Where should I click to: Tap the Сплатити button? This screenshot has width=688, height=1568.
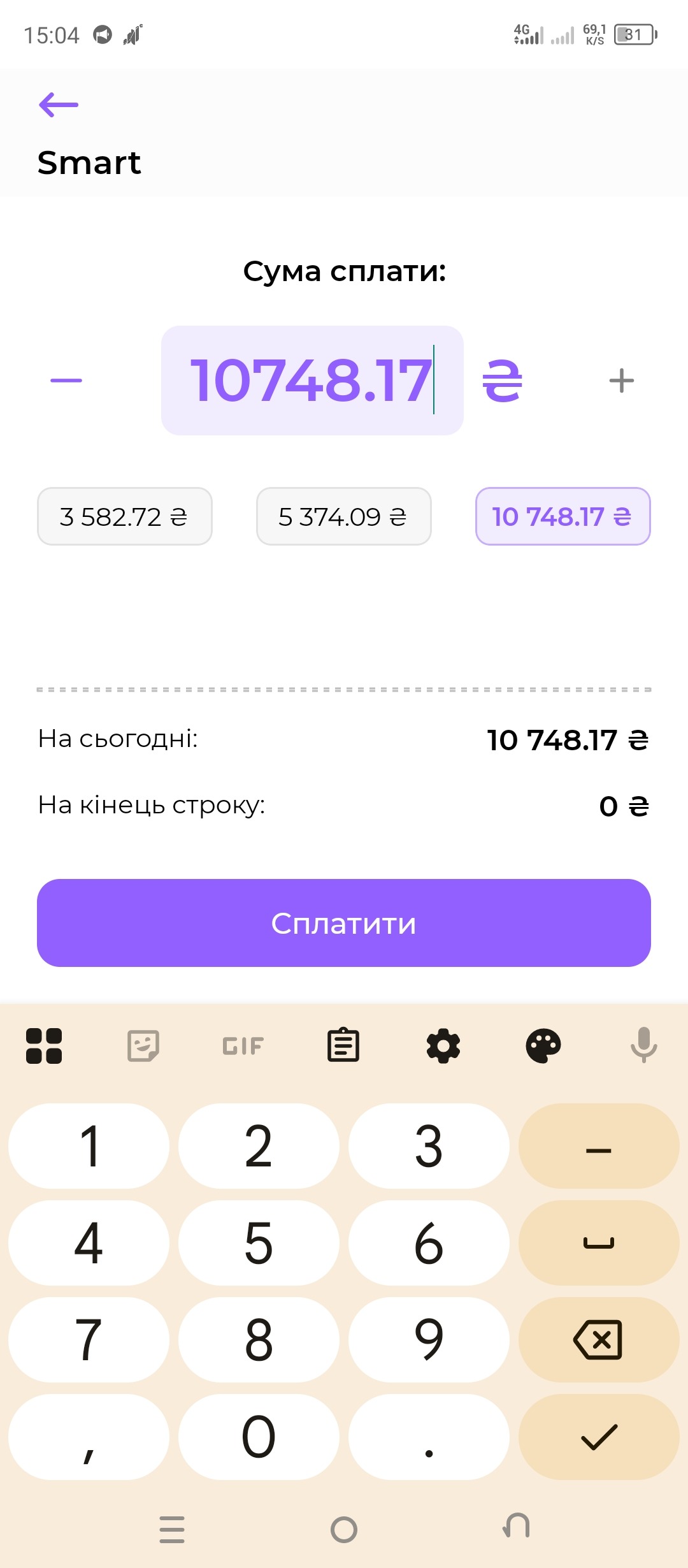344,923
